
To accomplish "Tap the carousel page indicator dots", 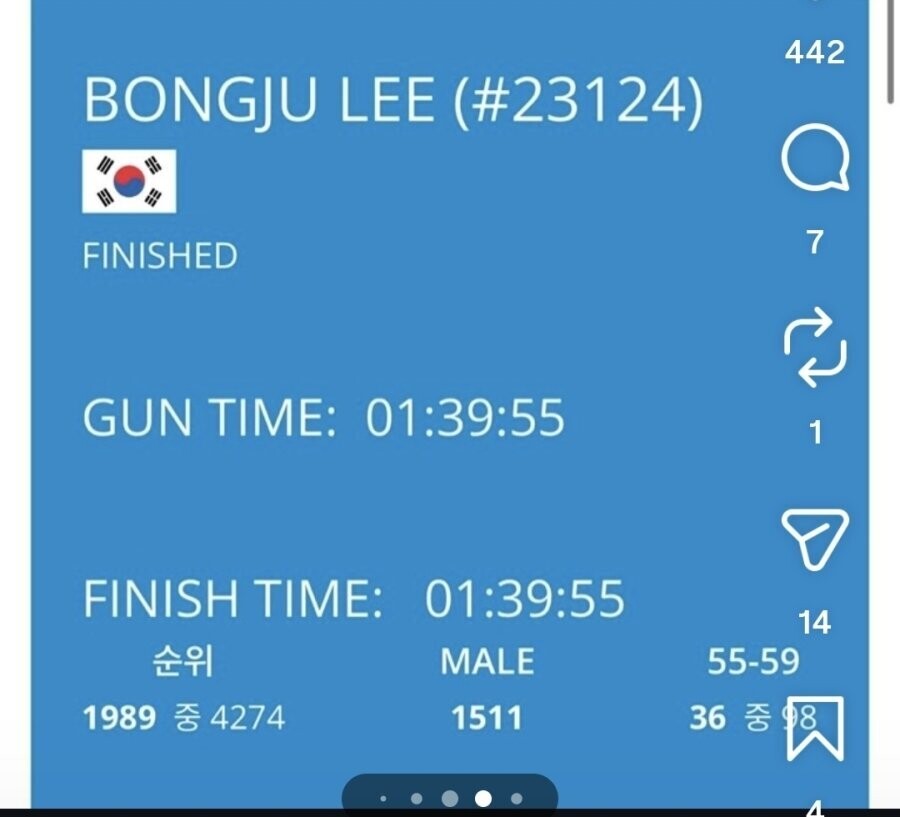I will 450,798.
